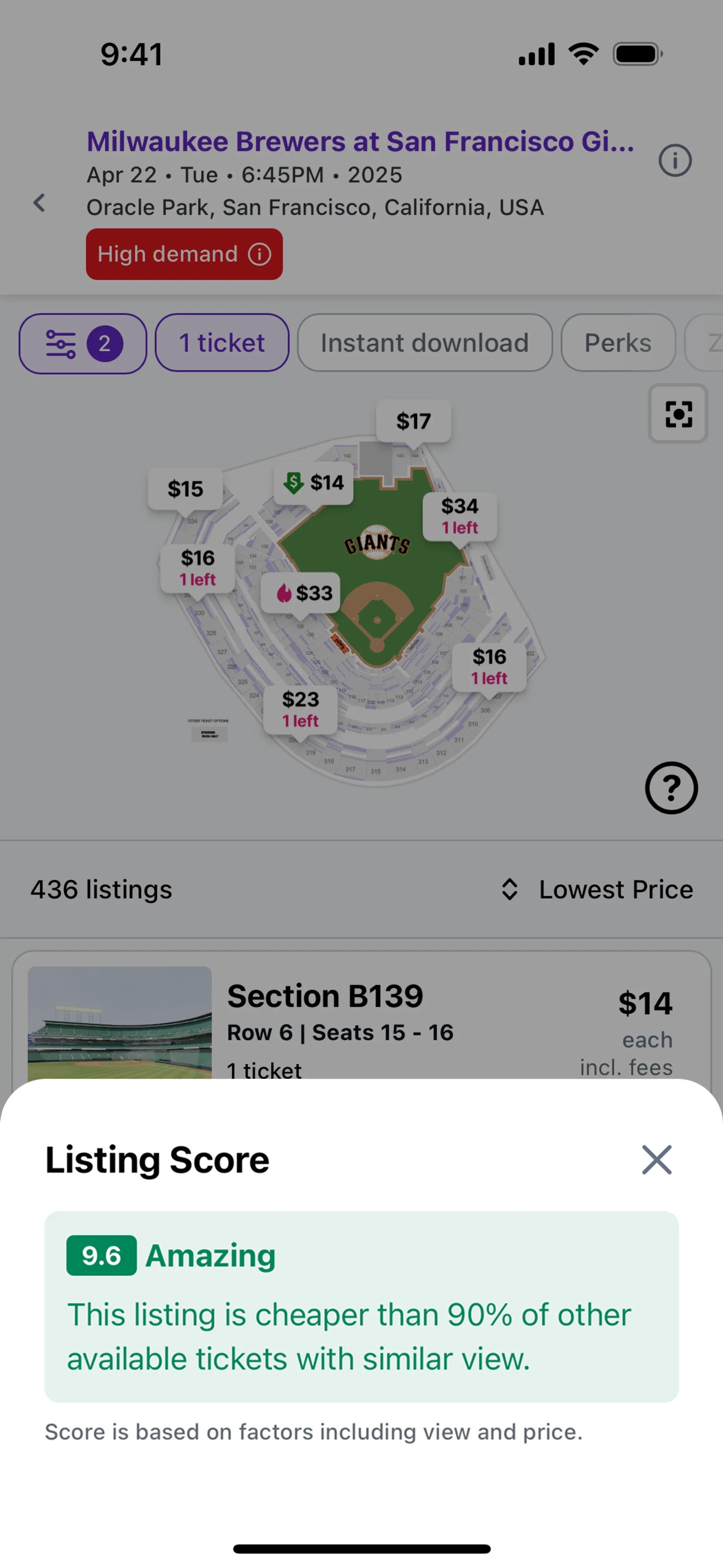Select the $15 marker on map
Viewport: 723px width, 1568px height.
point(185,489)
